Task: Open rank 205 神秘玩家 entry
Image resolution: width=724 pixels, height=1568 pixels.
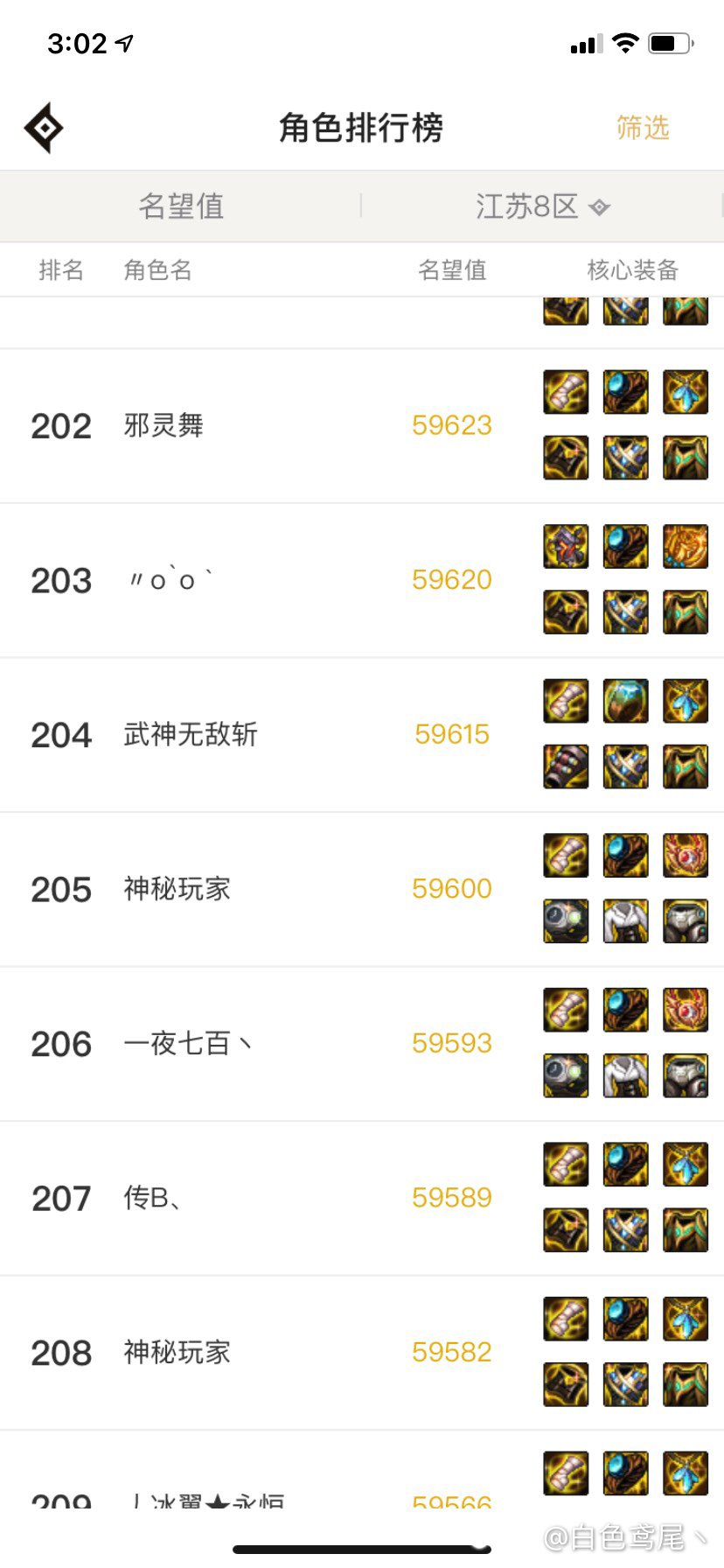Action: click(x=362, y=889)
